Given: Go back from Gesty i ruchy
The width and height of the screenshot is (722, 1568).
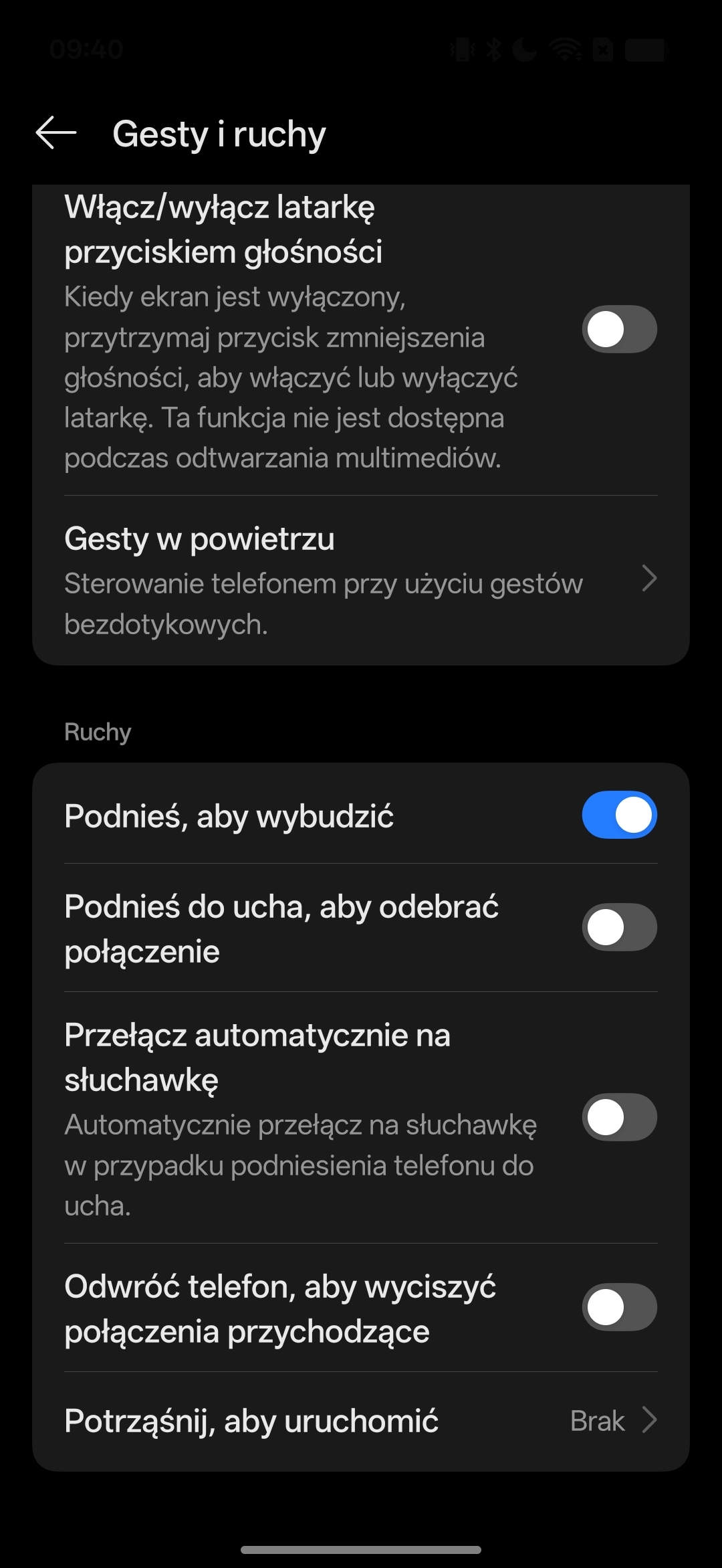Looking at the screenshot, I should 56,133.
